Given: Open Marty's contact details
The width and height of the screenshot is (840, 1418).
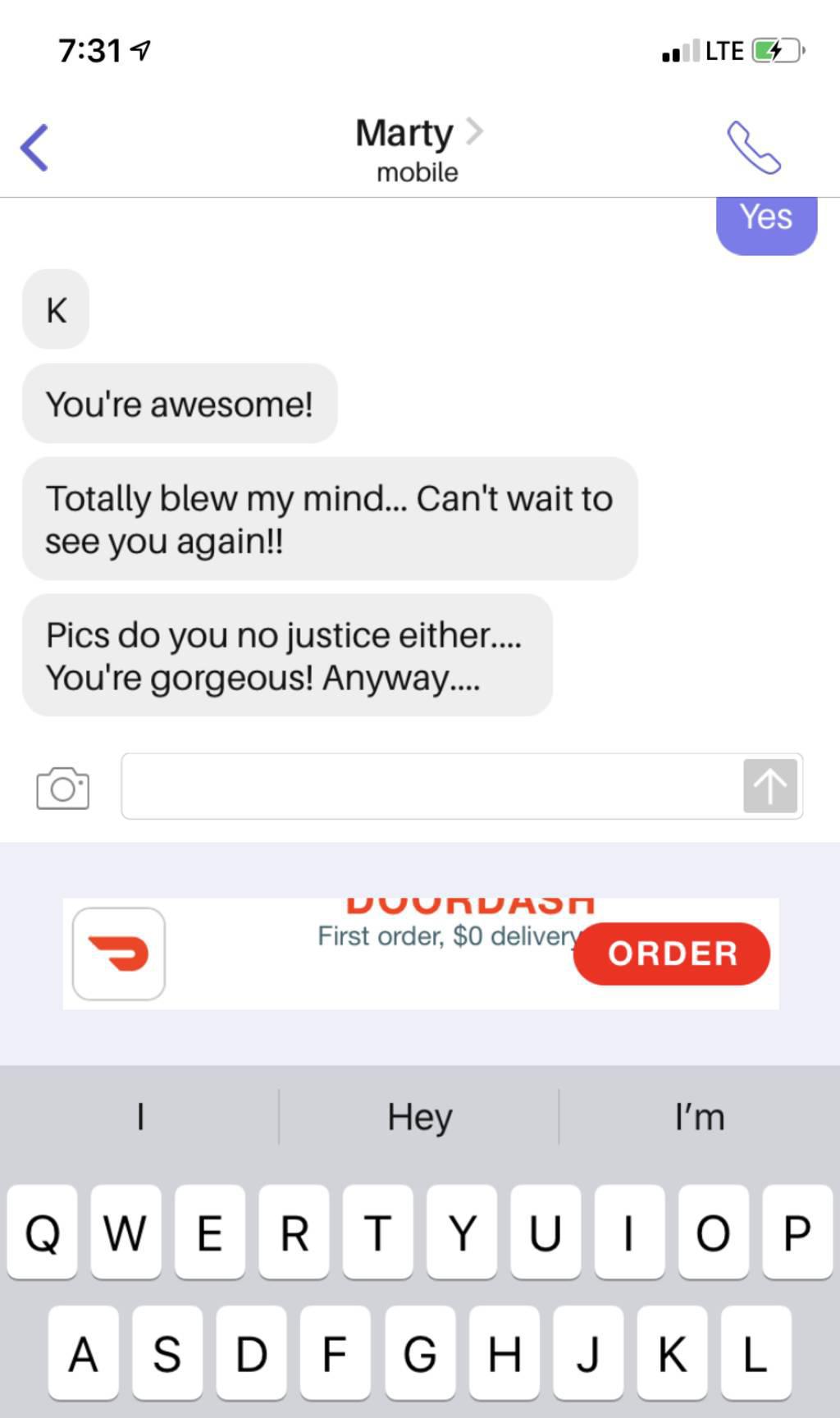Looking at the screenshot, I should tap(418, 148).
